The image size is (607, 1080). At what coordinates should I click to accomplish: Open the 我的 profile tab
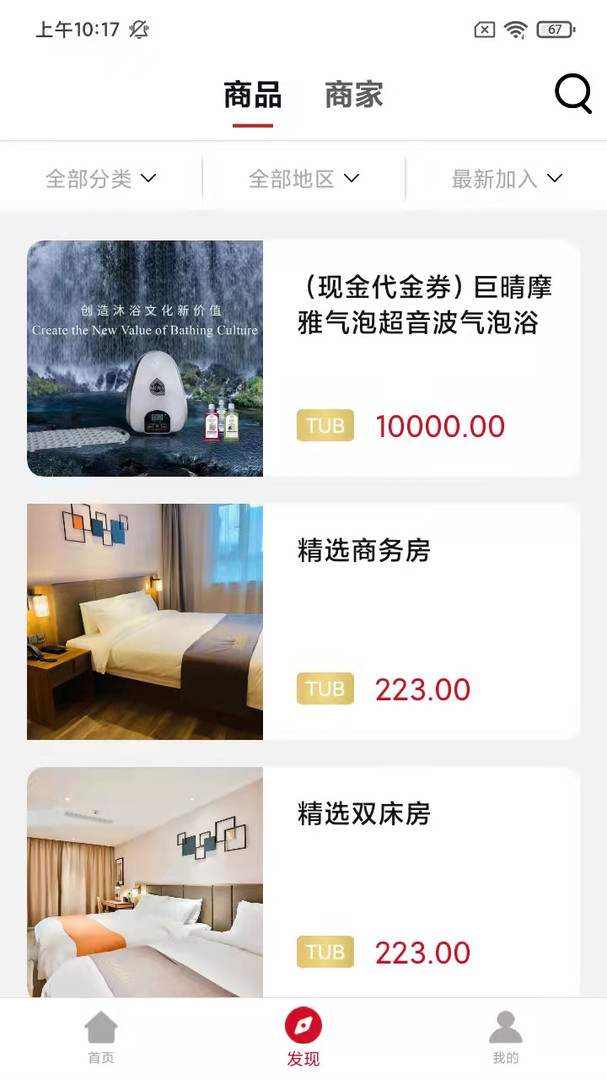505,1038
